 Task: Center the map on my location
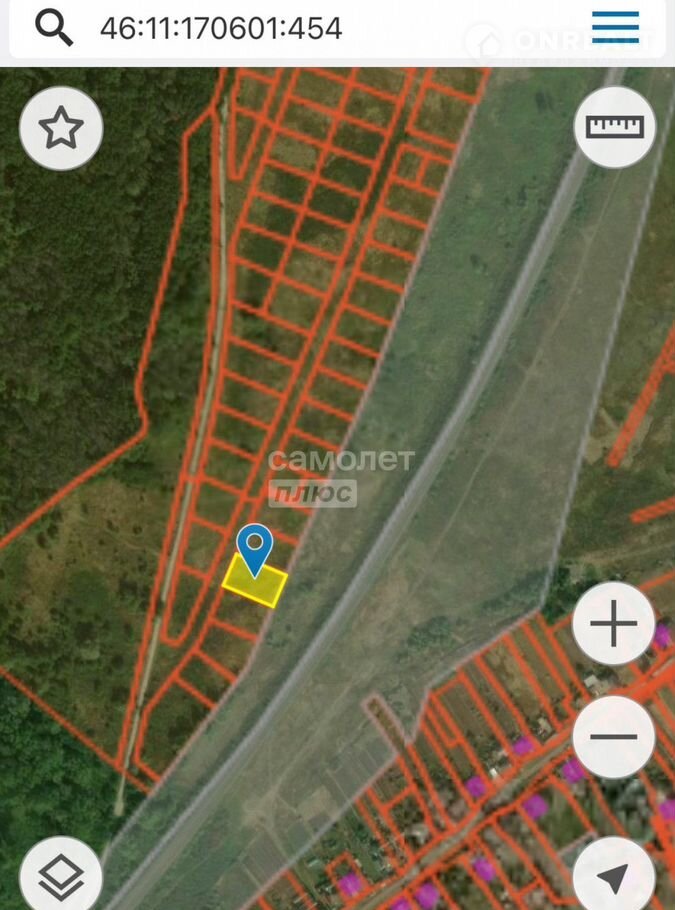pos(613,878)
